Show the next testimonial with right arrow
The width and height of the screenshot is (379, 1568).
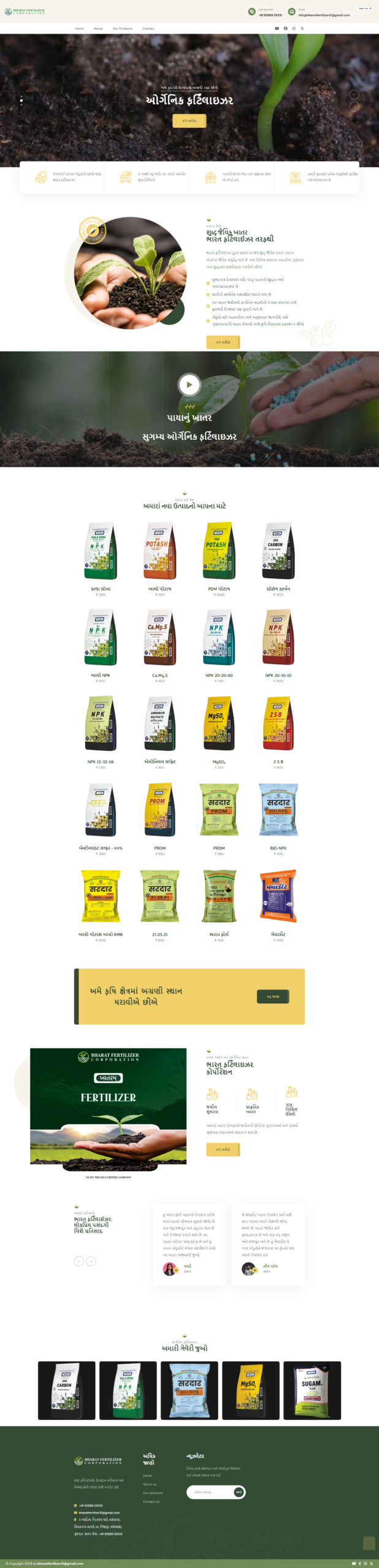[x=91, y=1261]
